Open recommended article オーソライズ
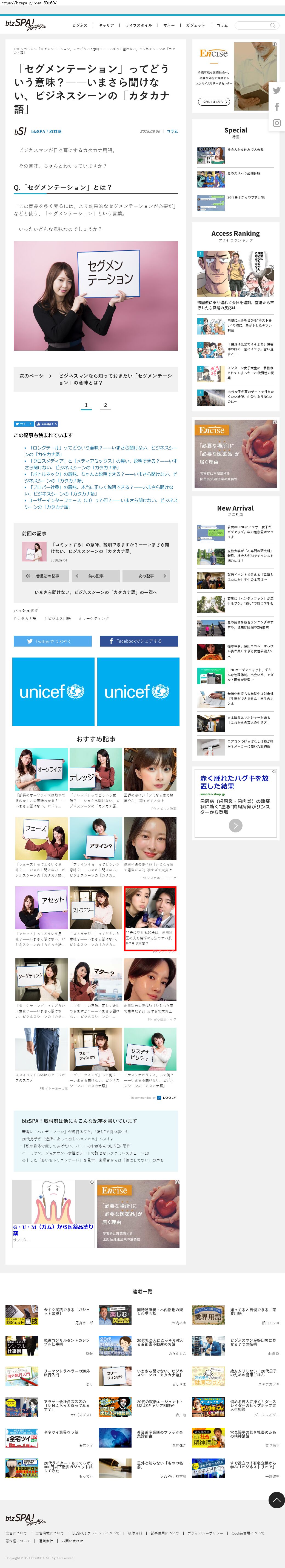 tap(41, 769)
